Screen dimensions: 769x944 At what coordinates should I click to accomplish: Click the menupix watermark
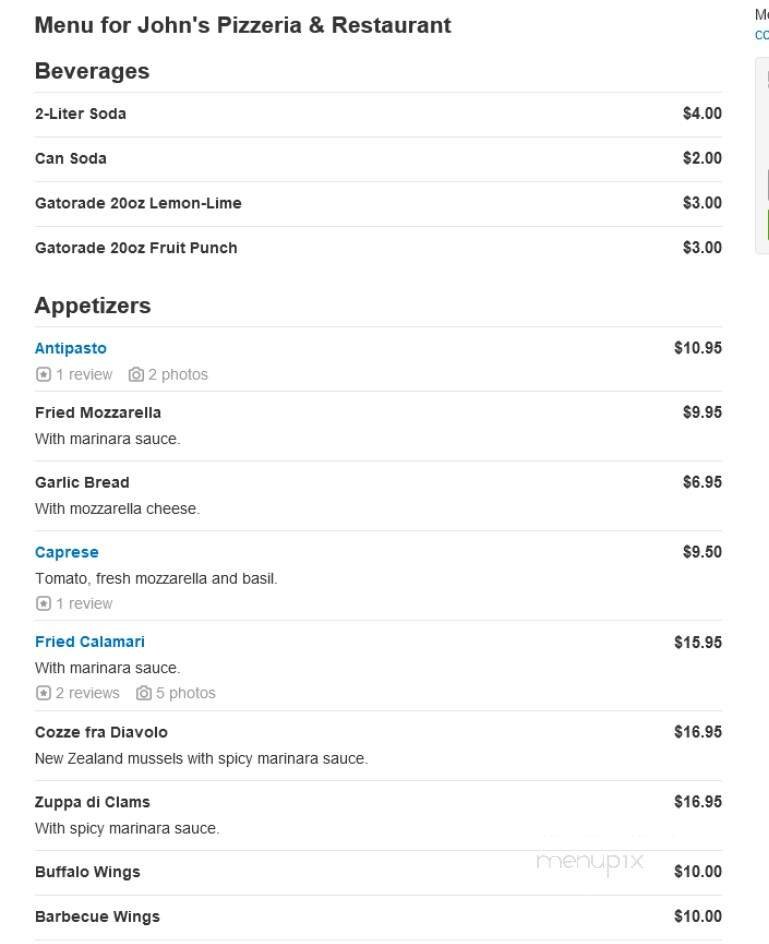point(591,861)
